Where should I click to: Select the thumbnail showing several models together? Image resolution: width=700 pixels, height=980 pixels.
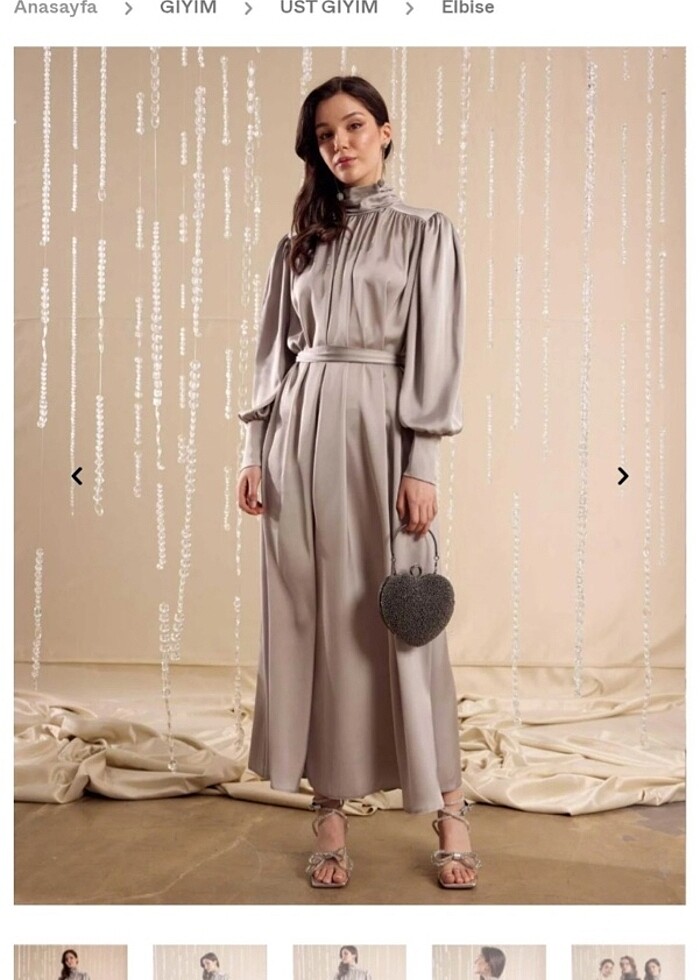point(628,963)
